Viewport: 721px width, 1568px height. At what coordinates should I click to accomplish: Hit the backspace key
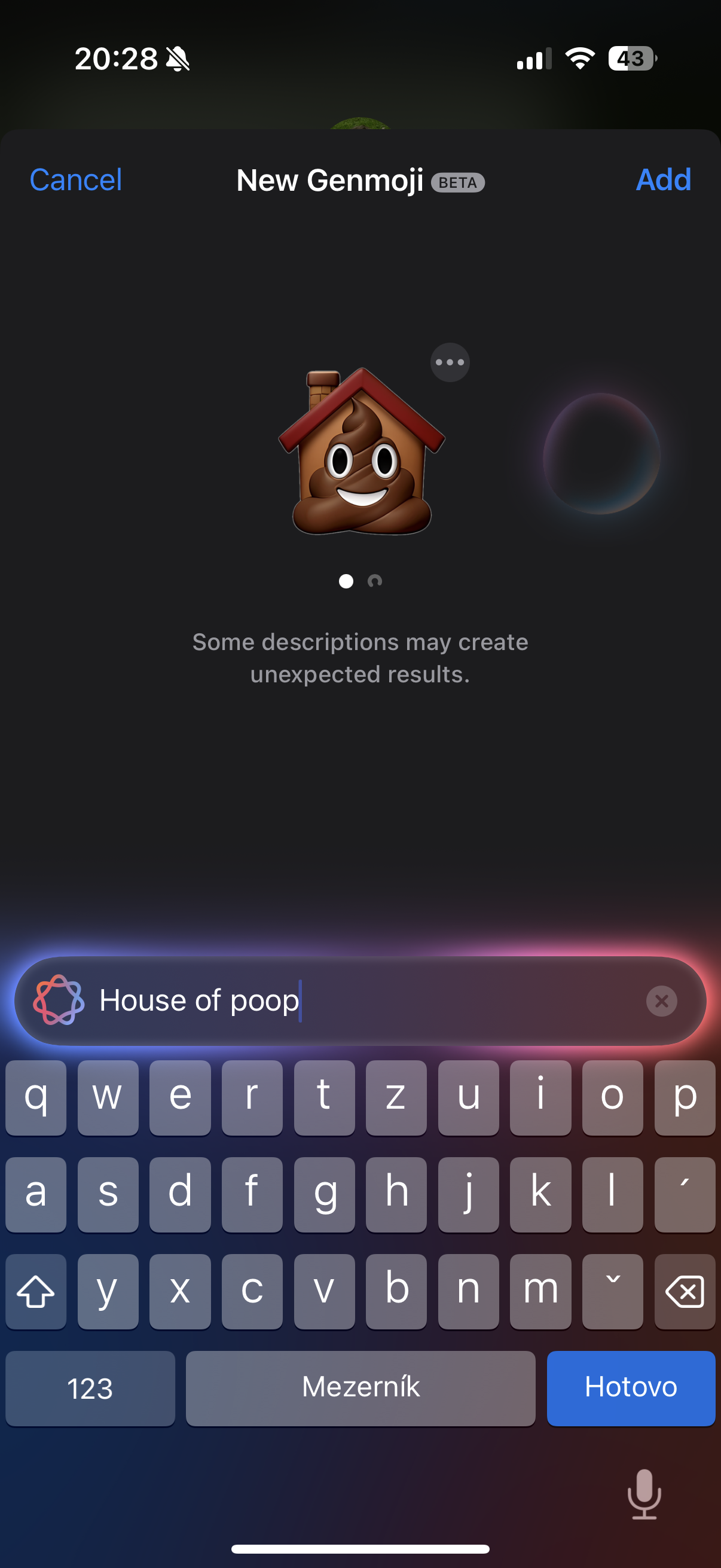(685, 1292)
